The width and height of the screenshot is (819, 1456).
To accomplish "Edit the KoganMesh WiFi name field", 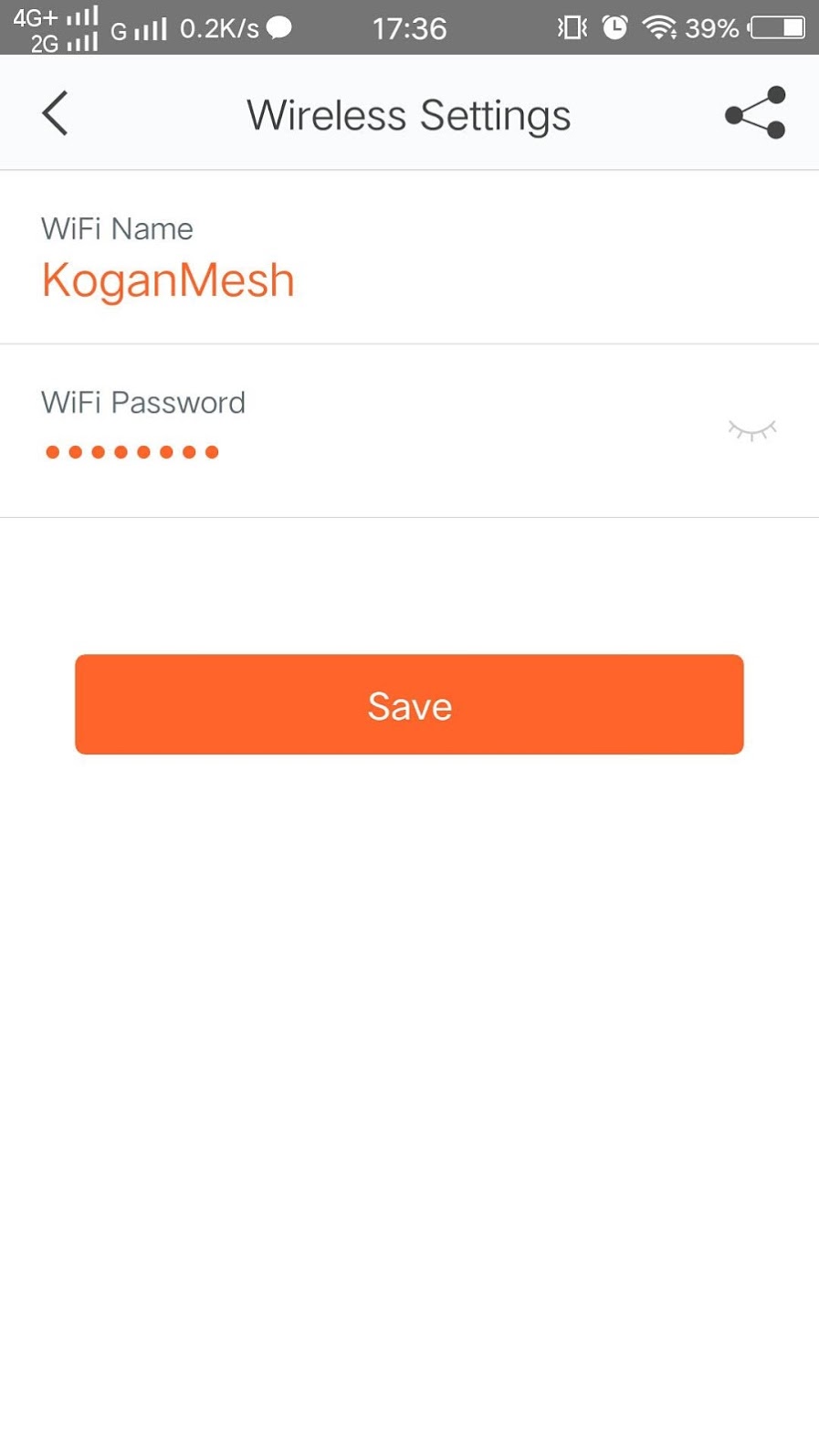I will pyautogui.click(x=409, y=258).
